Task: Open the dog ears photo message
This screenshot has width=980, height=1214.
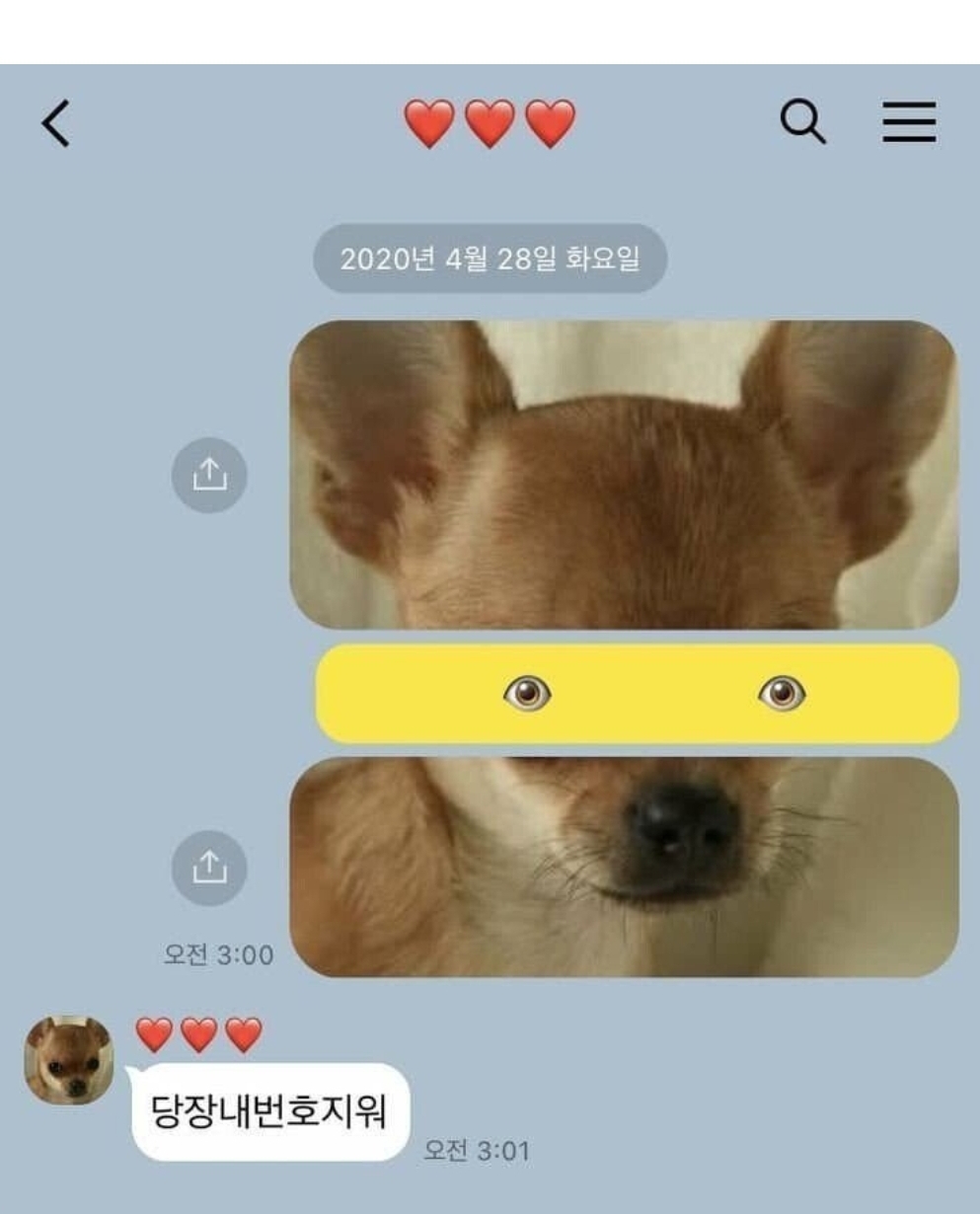Action: pos(623,475)
